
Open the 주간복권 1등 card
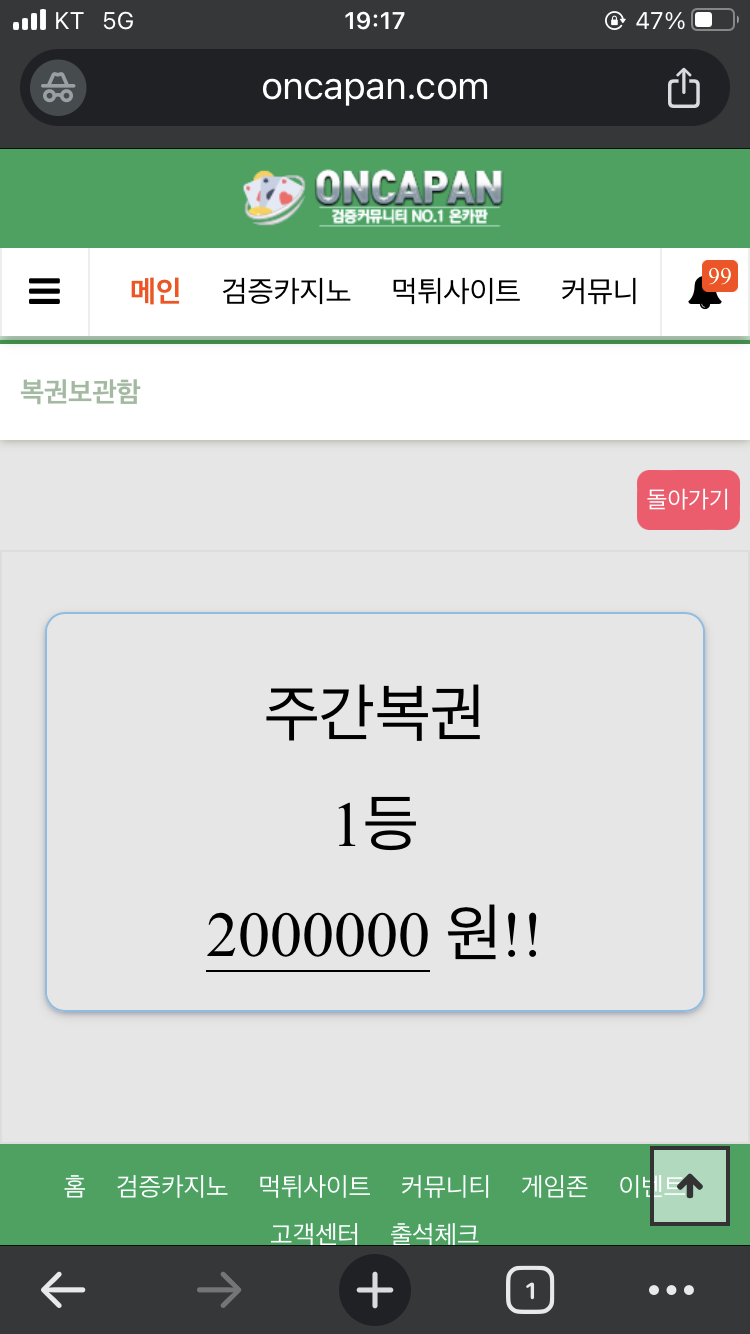[x=375, y=812]
